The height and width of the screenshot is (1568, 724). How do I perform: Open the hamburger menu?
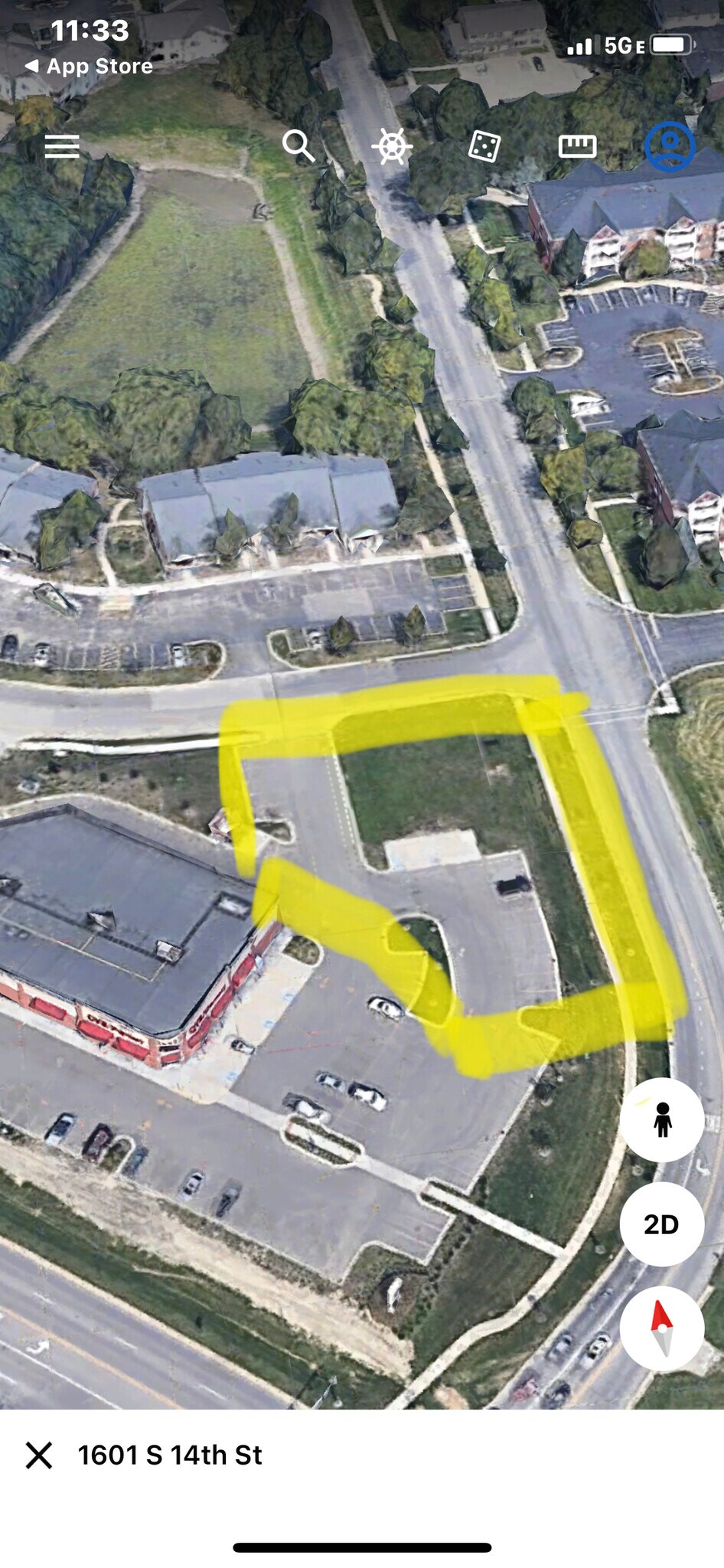pos(62,145)
